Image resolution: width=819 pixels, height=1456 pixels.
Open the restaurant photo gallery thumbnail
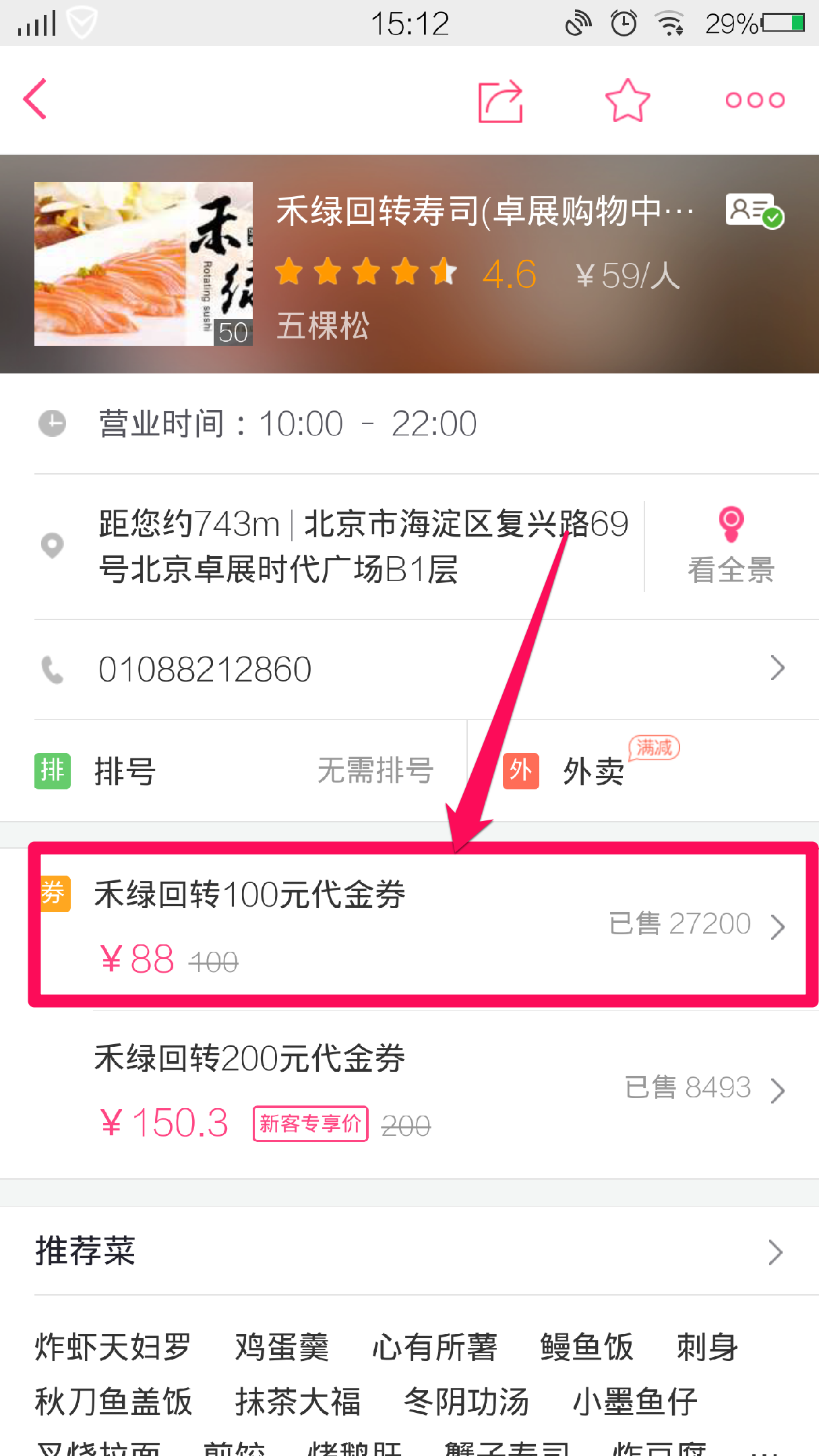coord(144,264)
